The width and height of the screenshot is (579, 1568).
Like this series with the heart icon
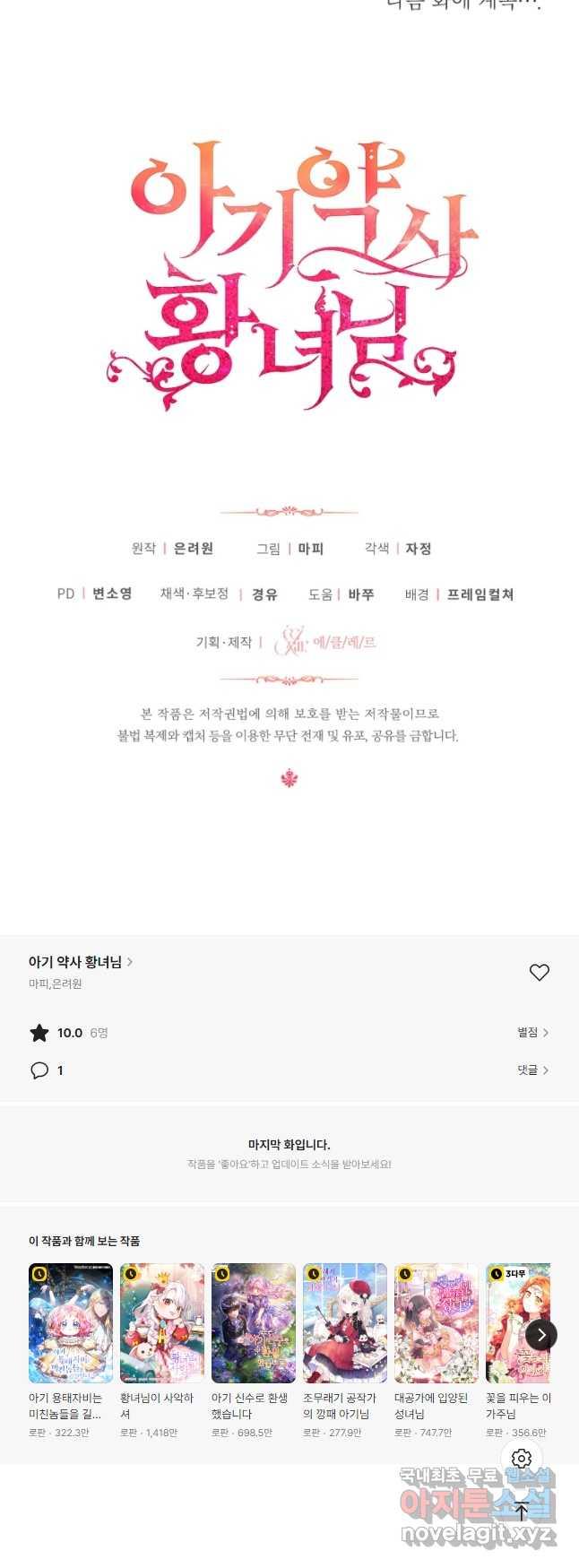pos(539,972)
